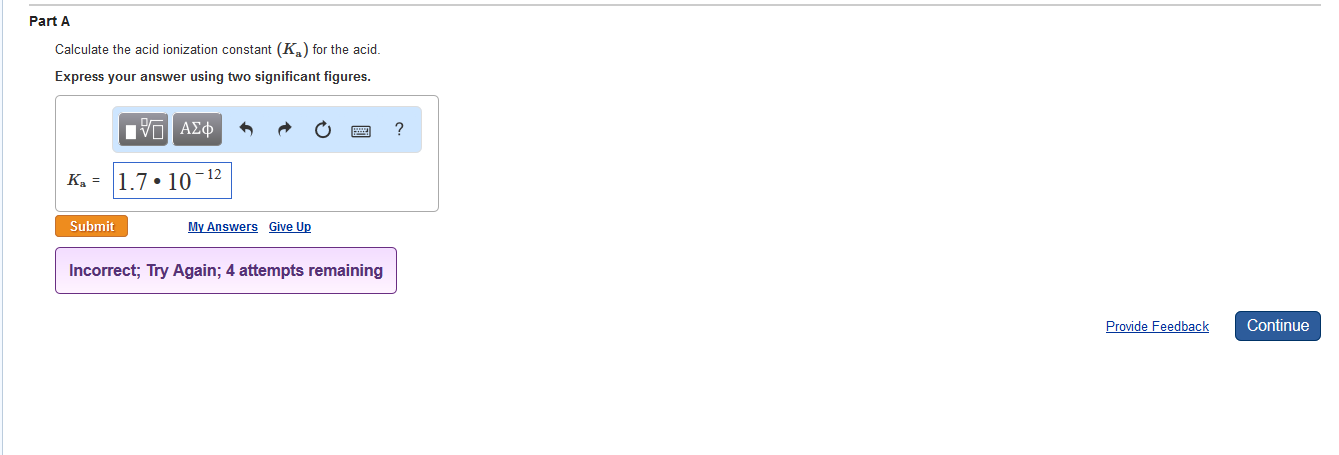Reset the answer field

(x=322, y=130)
